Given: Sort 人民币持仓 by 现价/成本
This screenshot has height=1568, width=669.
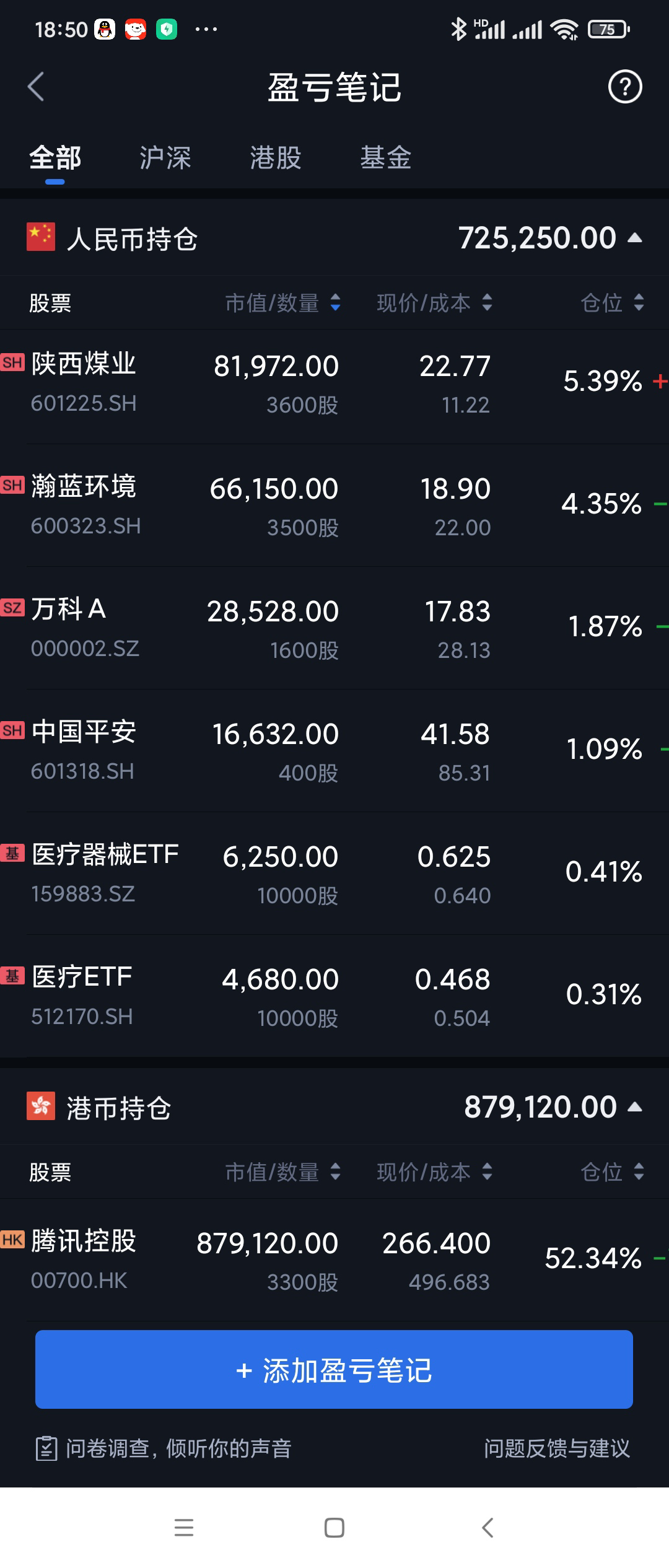Looking at the screenshot, I should click(434, 303).
